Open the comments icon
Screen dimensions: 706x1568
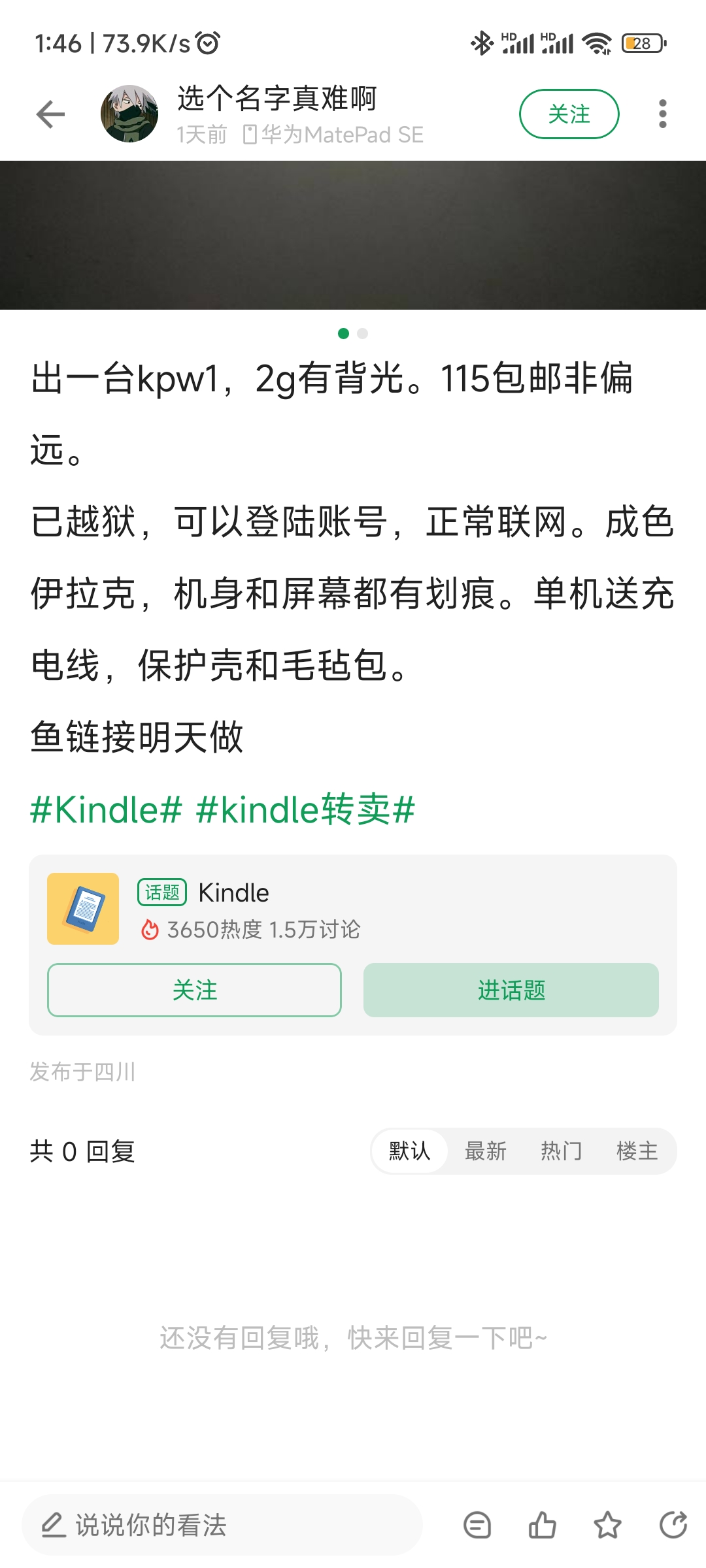pyautogui.click(x=477, y=1526)
